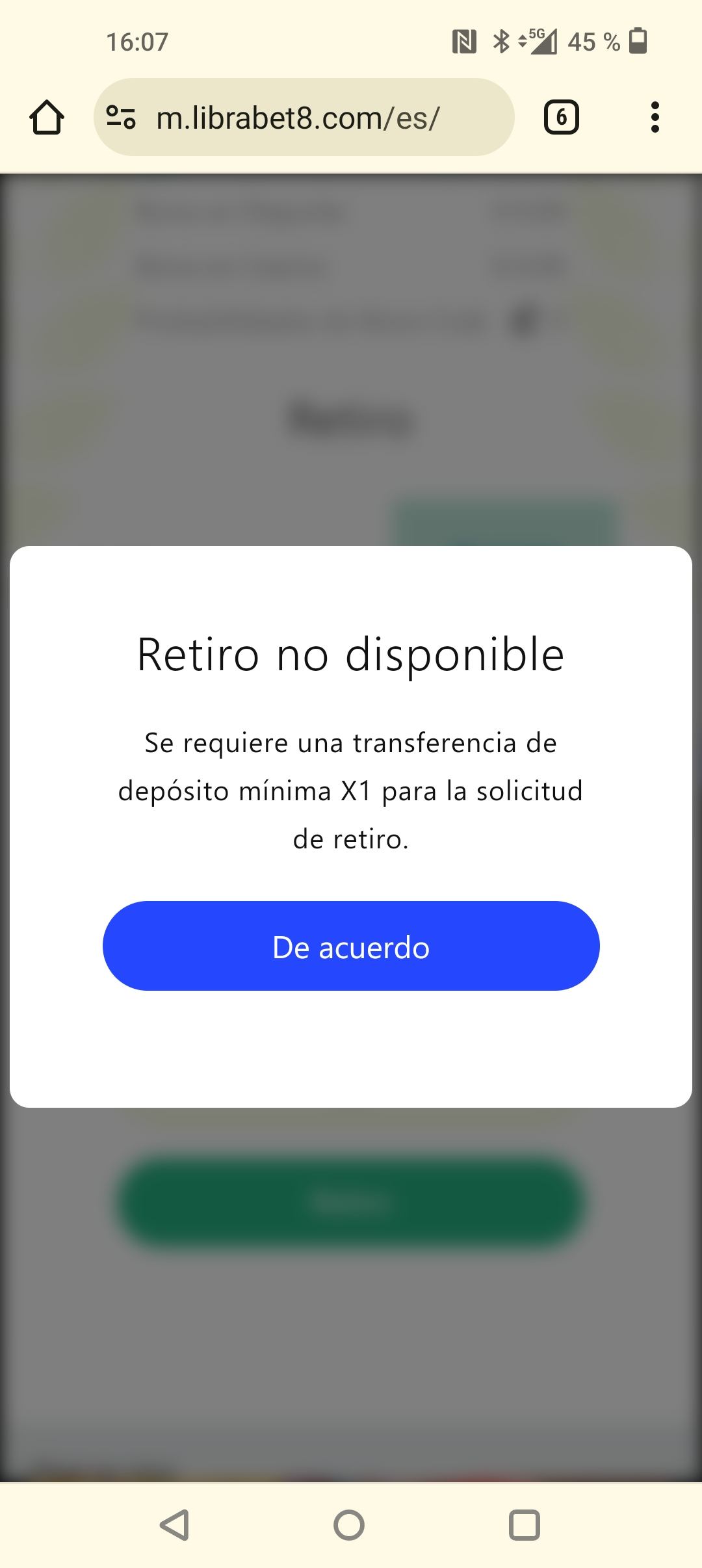Viewport: 702px width, 1568px height.
Task: Dismiss the dialog with De acuerdo
Action: click(350, 947)
